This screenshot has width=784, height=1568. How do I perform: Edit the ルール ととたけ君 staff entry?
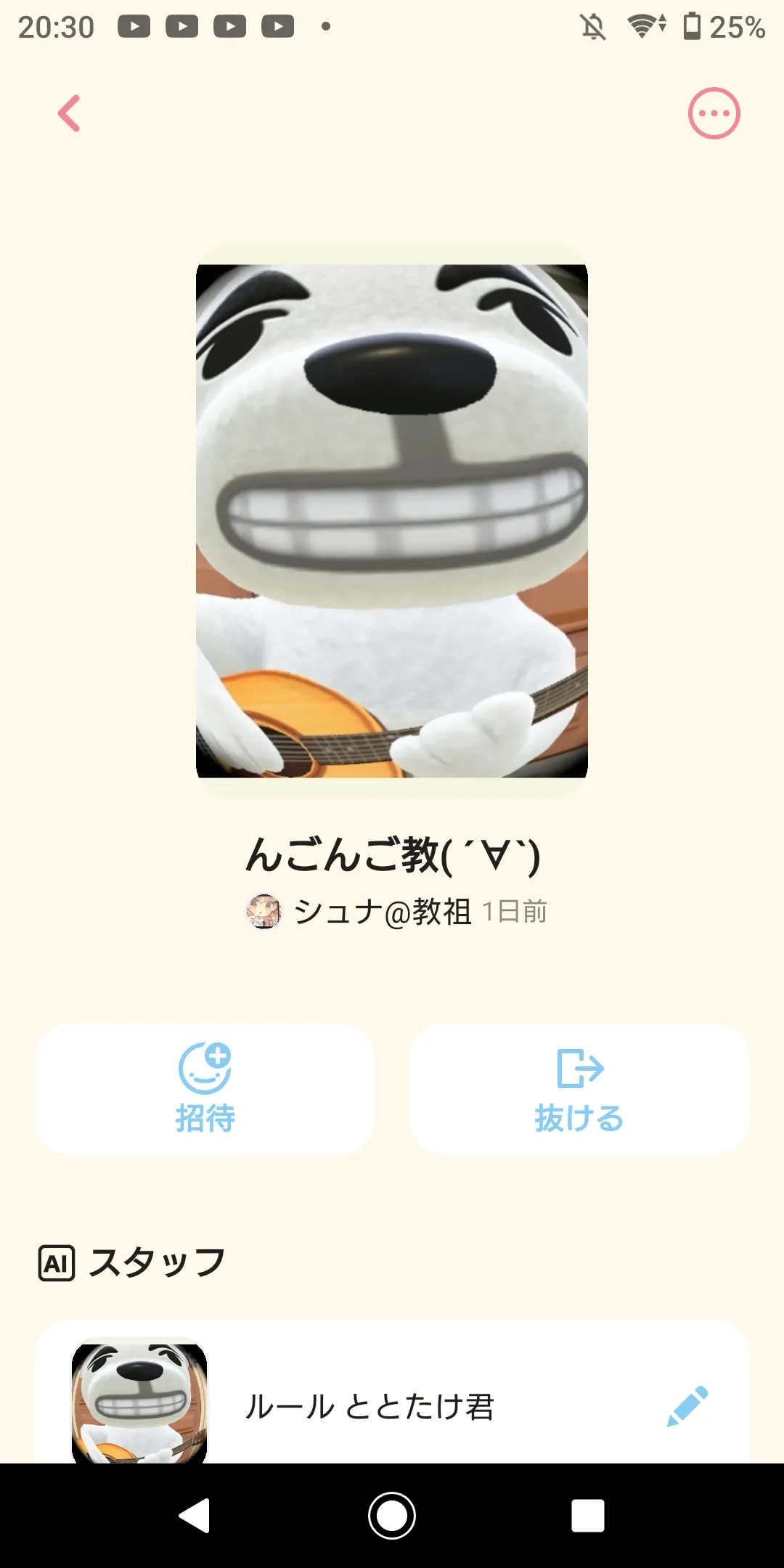pyautogui.click(x=687, y=1406)
